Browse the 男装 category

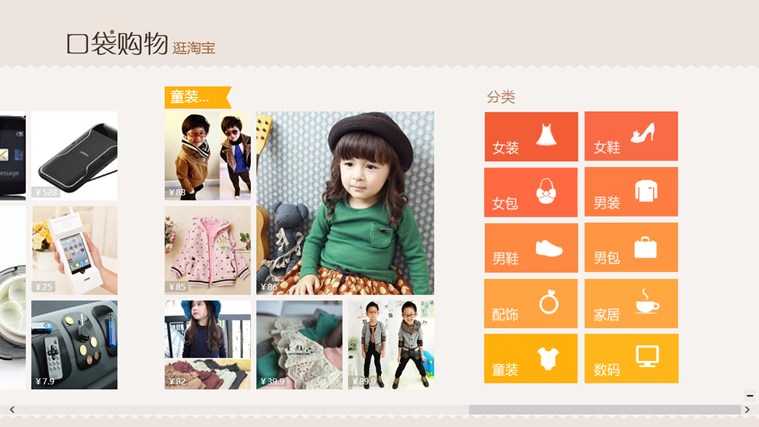click(x=631, y=192)
